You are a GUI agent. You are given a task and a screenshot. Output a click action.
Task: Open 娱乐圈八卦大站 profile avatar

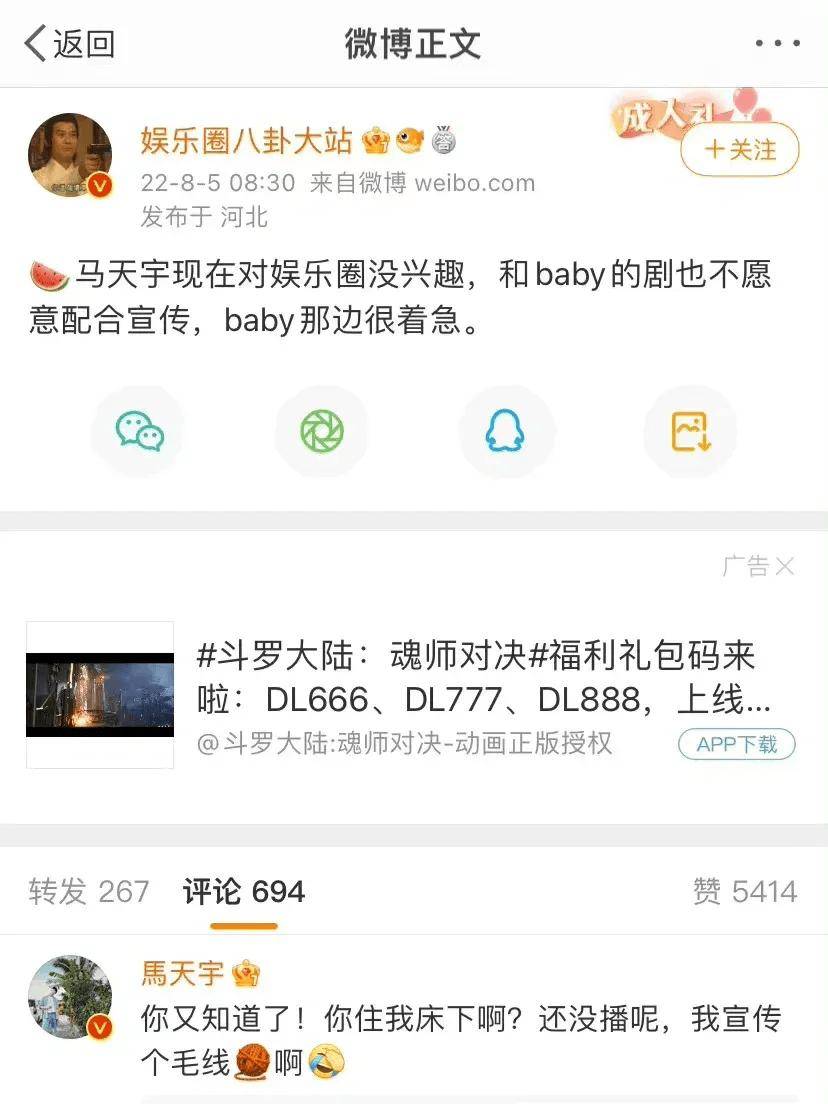pyautogui.click(x=69, y=156)
